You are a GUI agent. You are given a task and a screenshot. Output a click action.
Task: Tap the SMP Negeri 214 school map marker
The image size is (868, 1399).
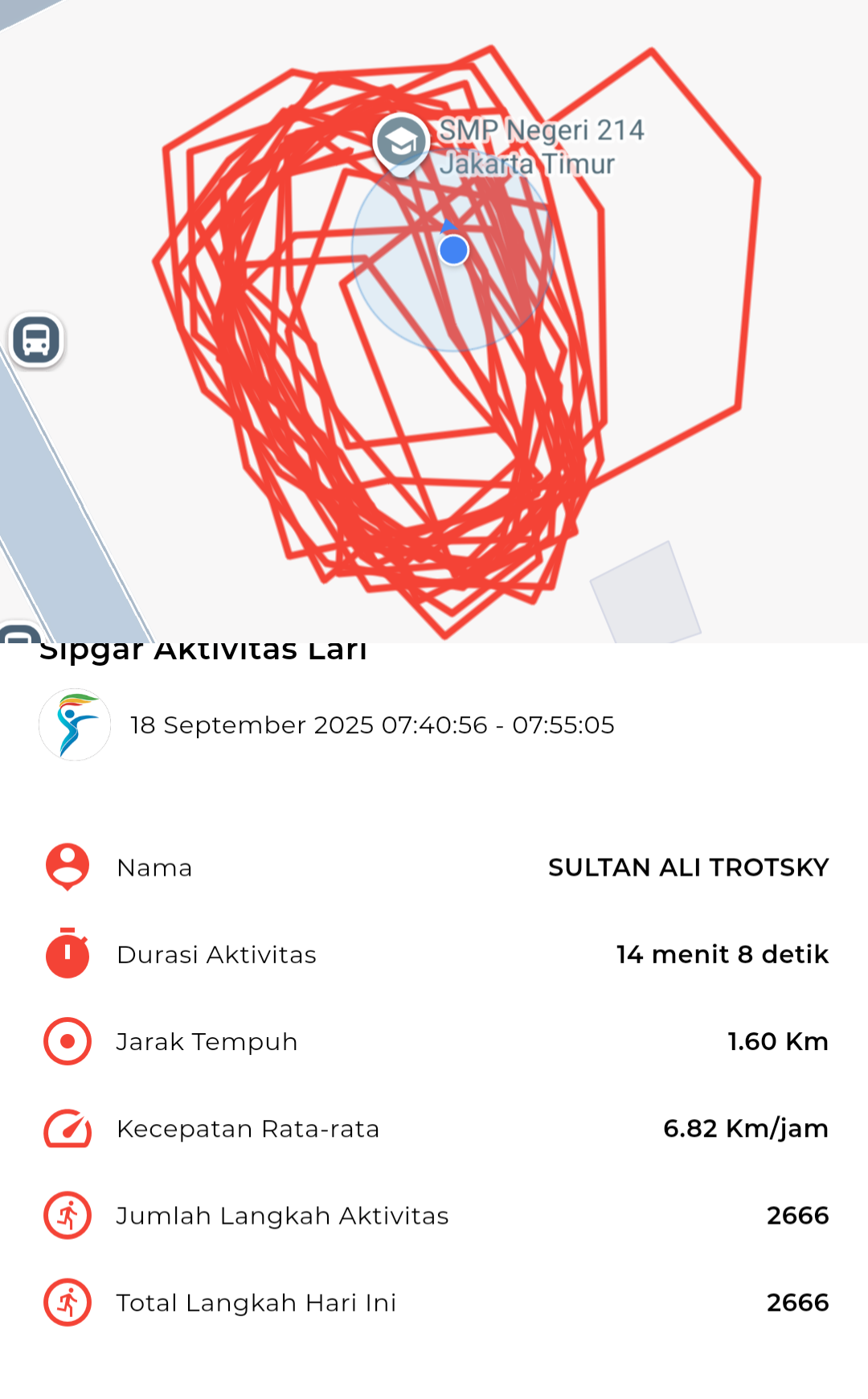pos(401,142)
